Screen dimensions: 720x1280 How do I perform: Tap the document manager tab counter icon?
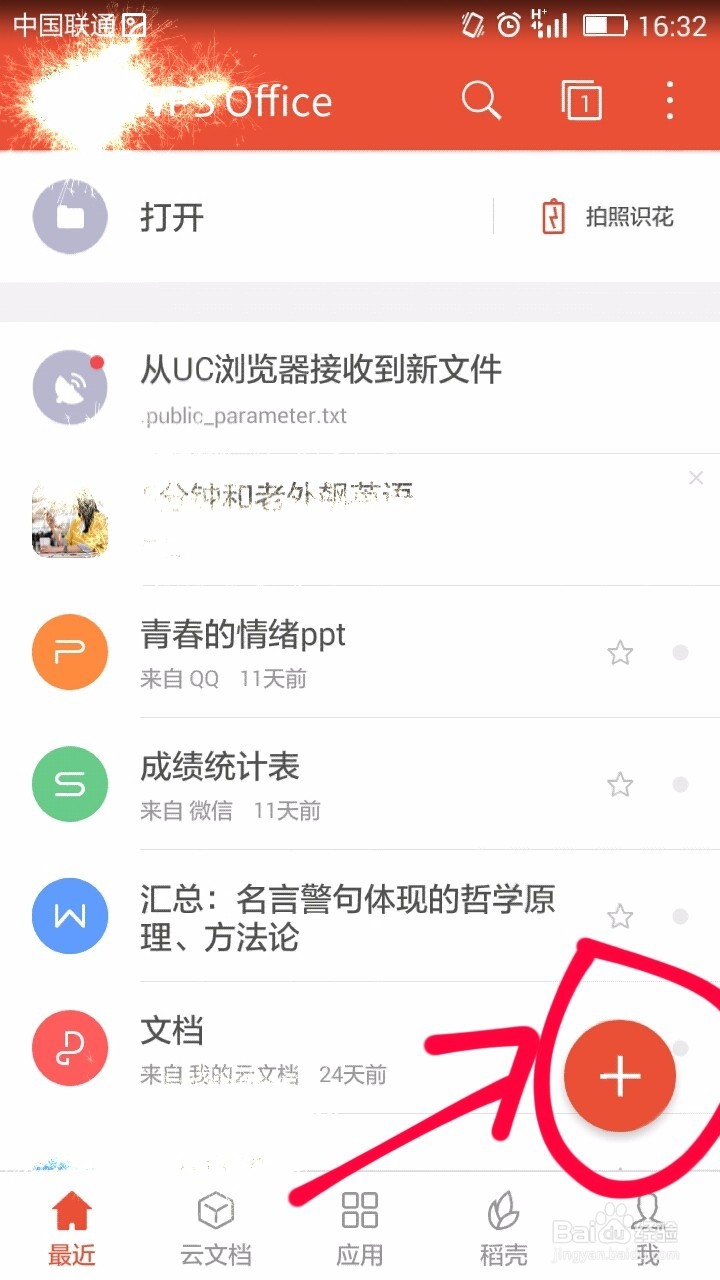(x=581, y=100)
